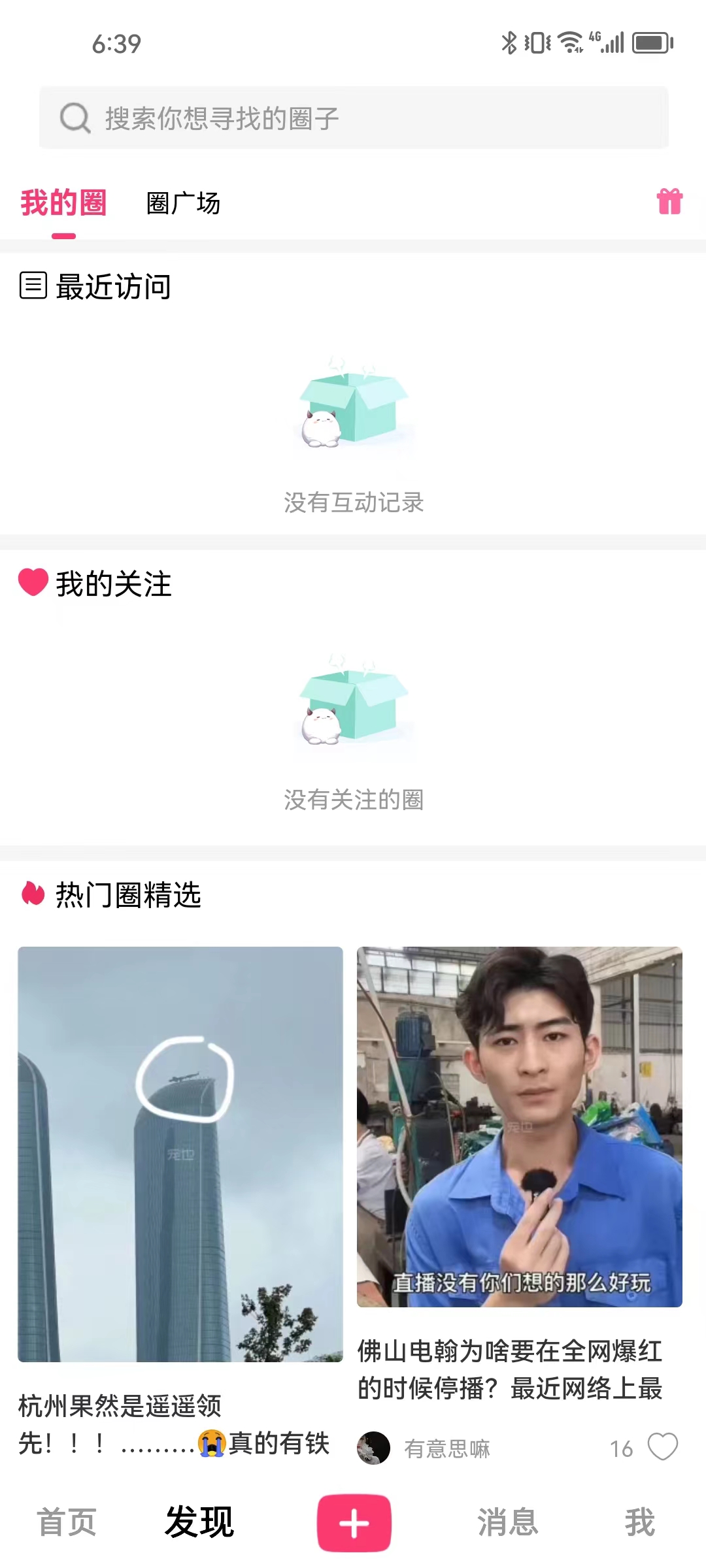Open the 发现 tab
Screen dimensions: 706x1568
point(199,1522)
